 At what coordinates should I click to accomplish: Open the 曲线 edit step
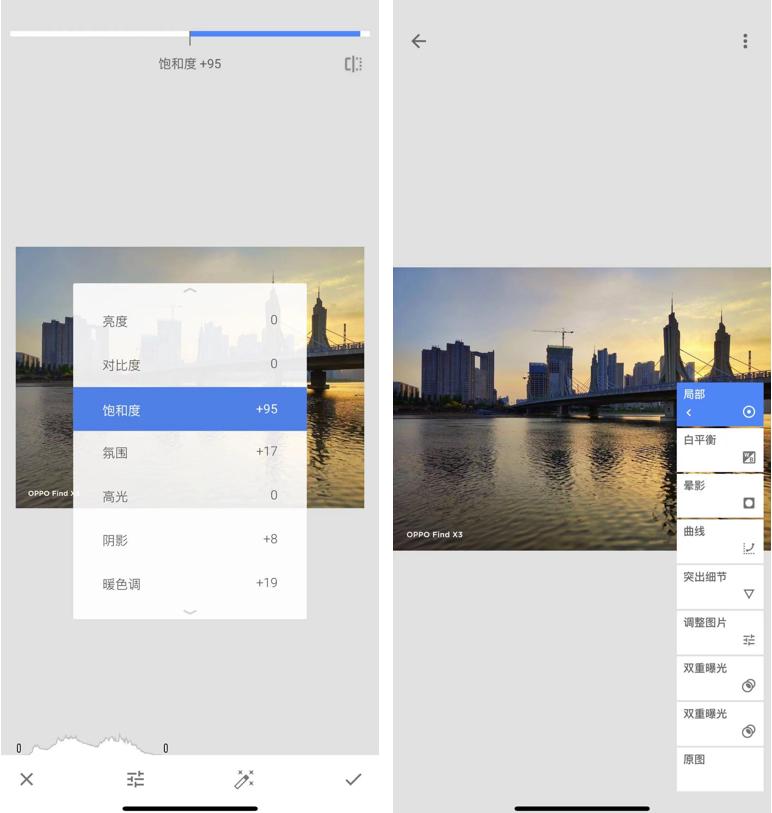pyautogui.click(x=719, y=540)
